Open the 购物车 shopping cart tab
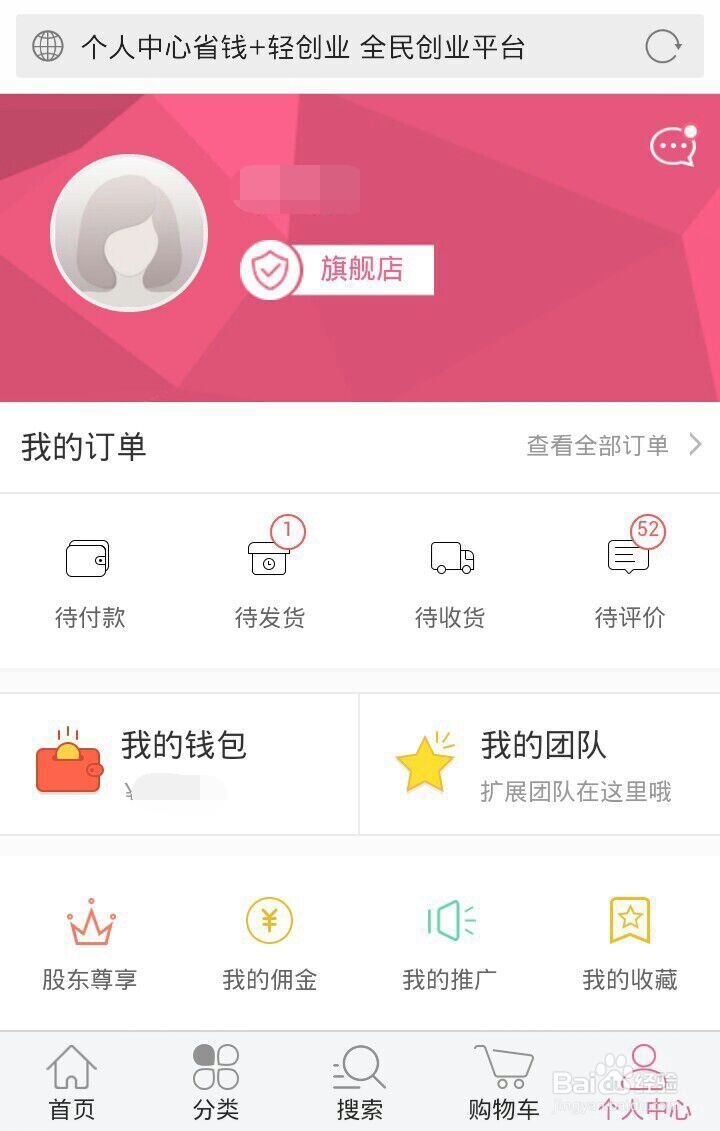This screenshot has height=1131, width=720. click(504, 1085)
